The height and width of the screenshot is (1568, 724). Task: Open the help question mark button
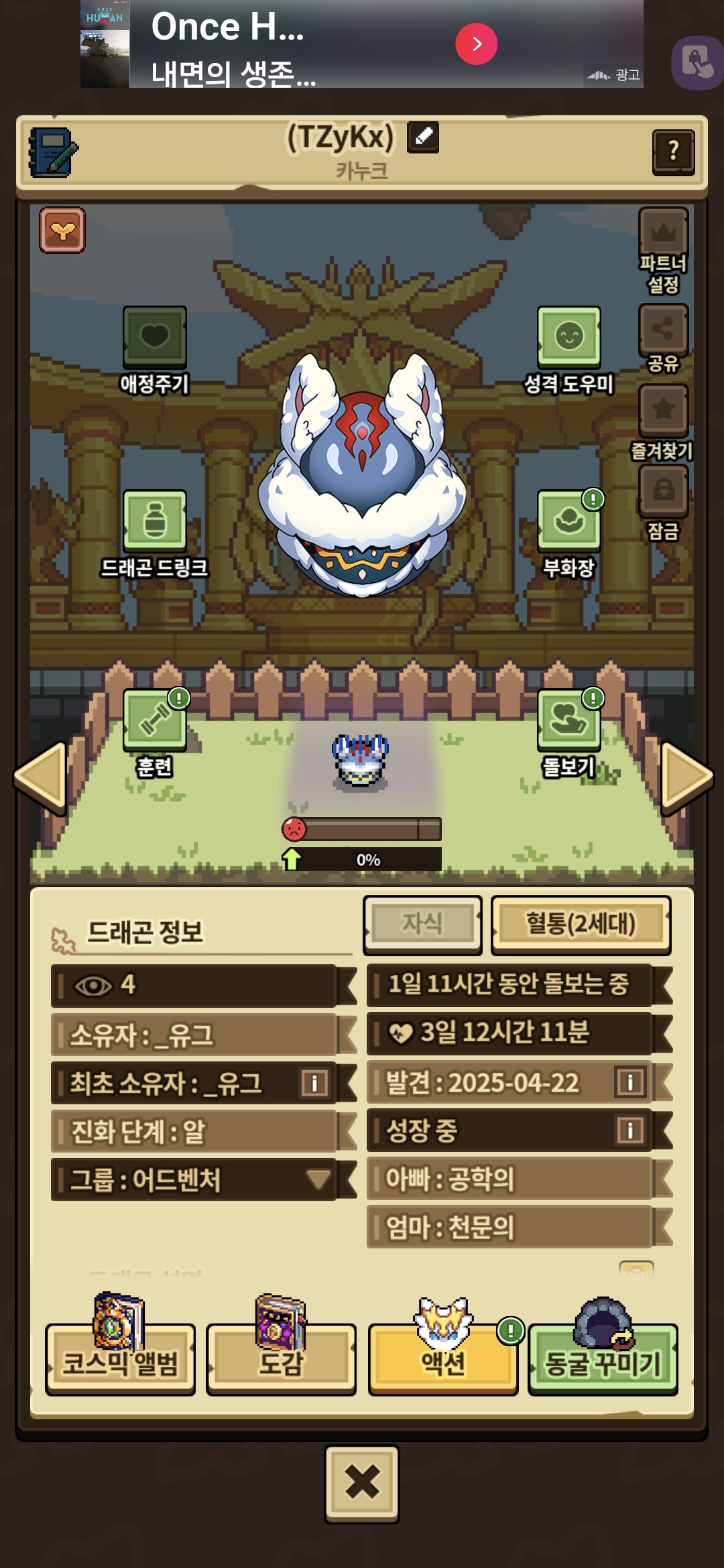673,152
